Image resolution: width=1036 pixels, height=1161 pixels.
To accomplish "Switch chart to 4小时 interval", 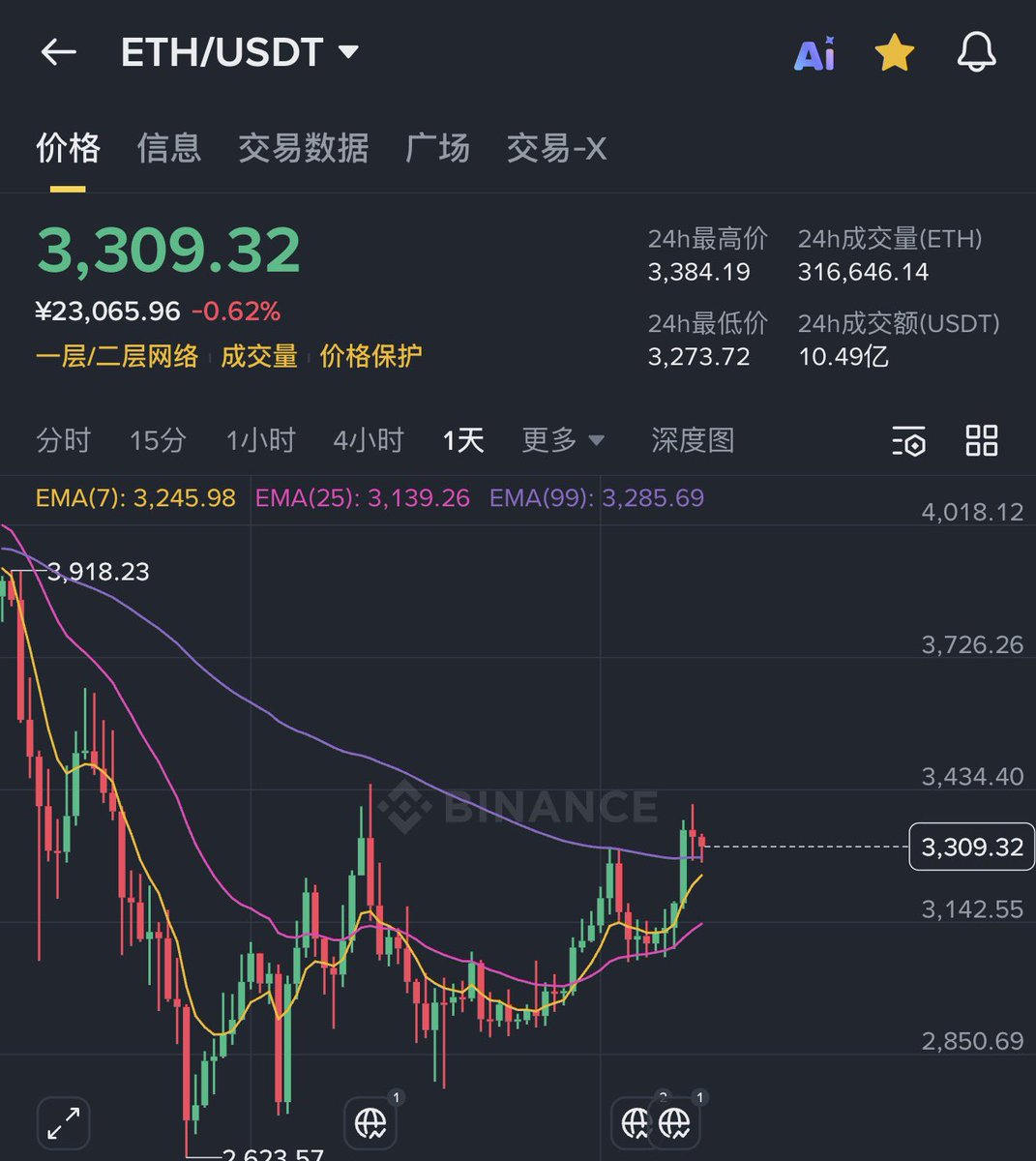I will [x=369, y=441].
